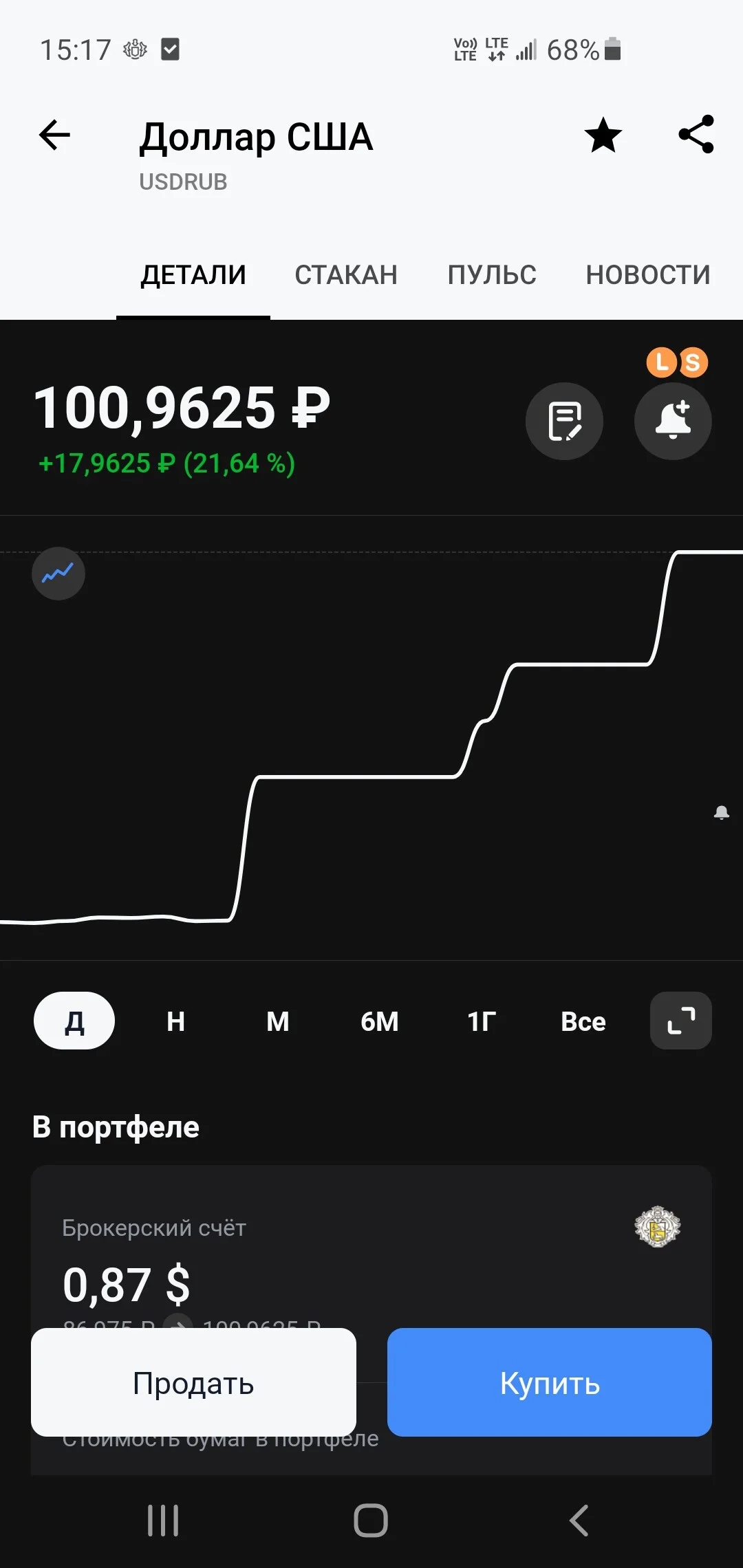Share the USDRUB instrument

click(x=696, y=134)
